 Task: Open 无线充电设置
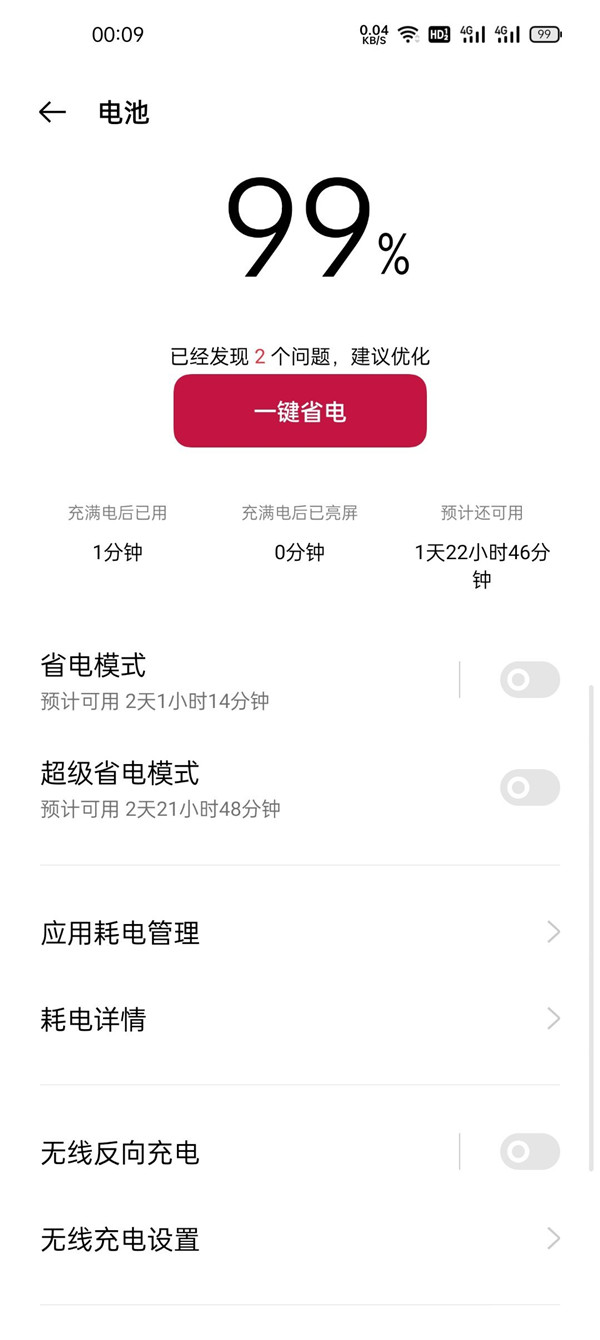point(300,1239)
